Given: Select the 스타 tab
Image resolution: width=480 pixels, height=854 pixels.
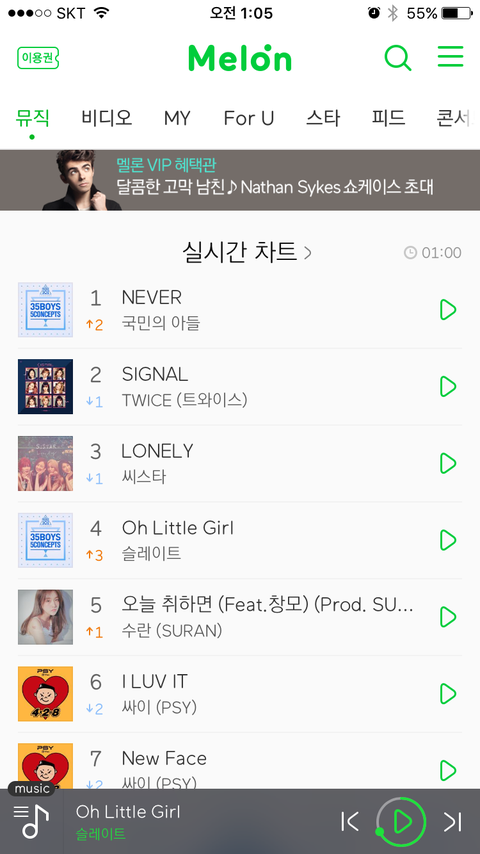Looking at the screenshot, I should 323,118.
